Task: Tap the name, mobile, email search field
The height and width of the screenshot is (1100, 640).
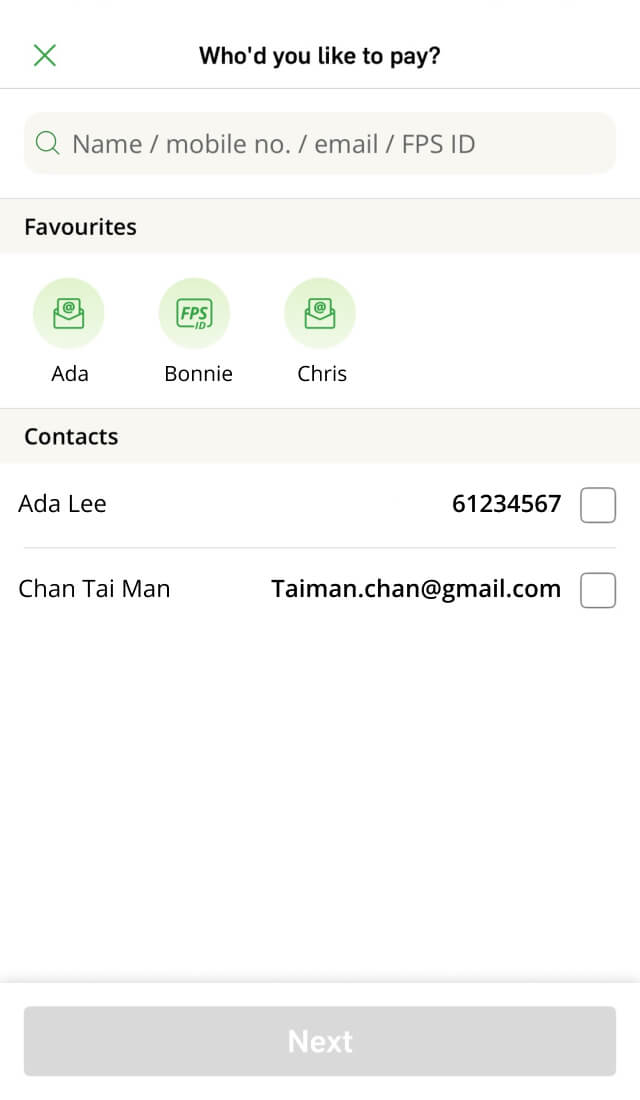Action: click(320, 144)
